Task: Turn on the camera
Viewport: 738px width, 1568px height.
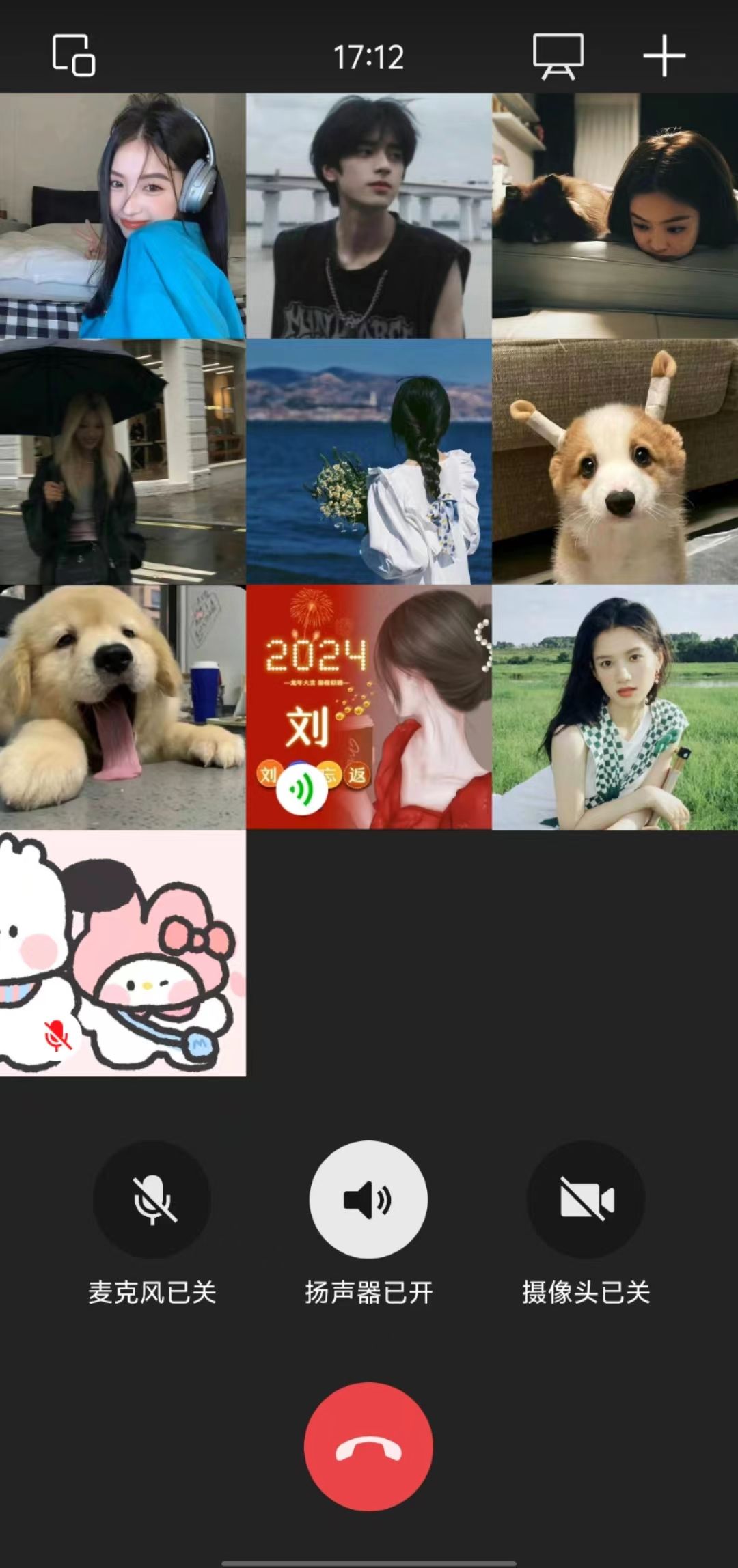Action: [586, 1199]
